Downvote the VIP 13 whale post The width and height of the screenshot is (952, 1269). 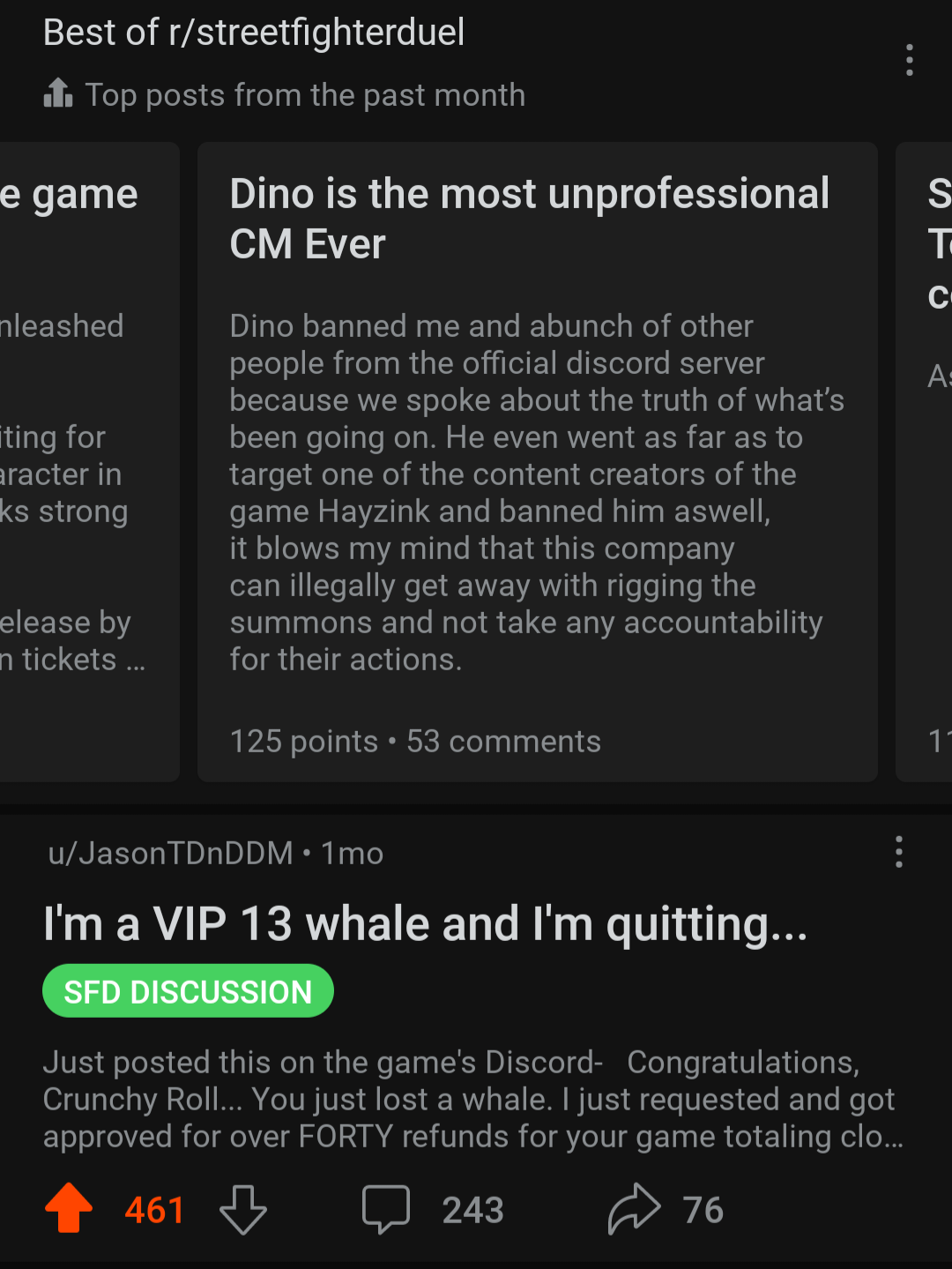point(243,1209)
